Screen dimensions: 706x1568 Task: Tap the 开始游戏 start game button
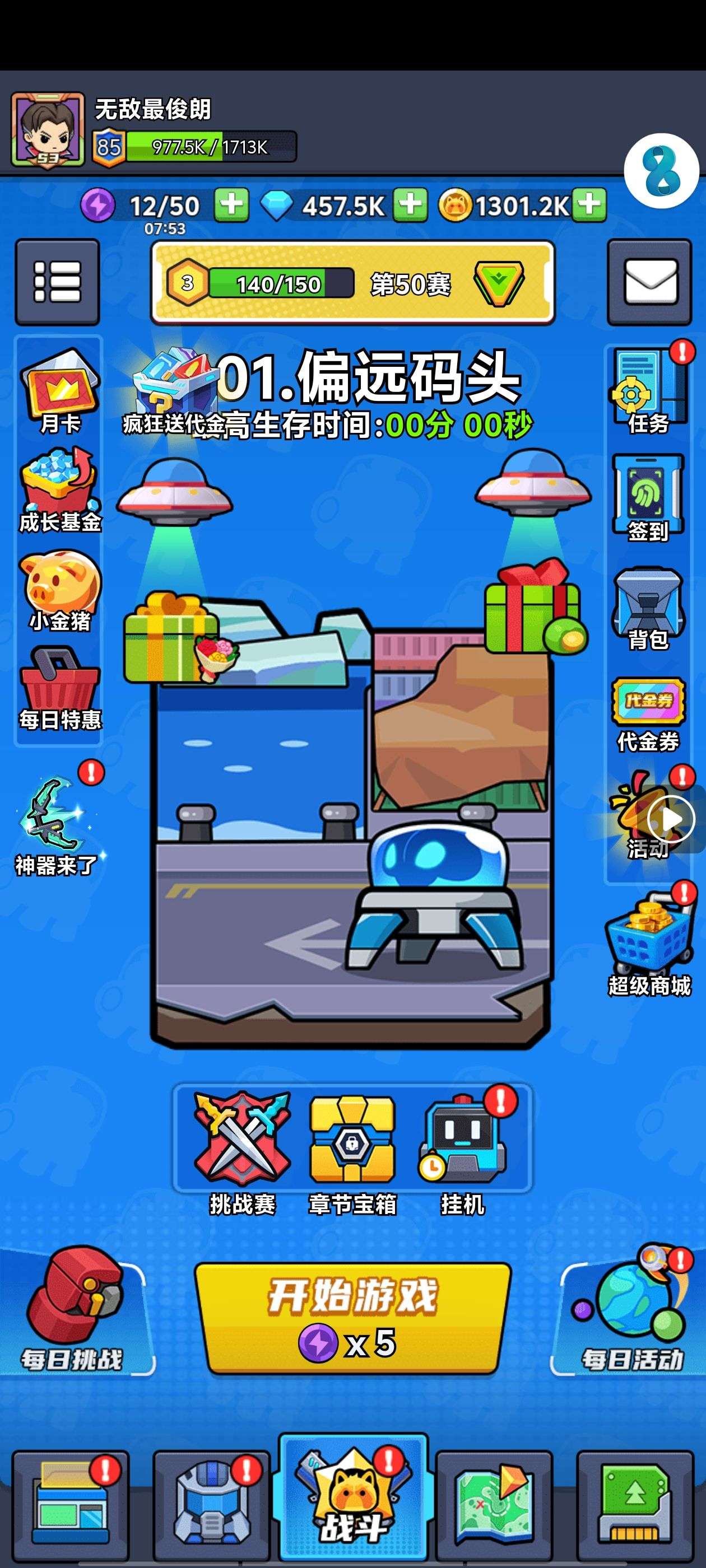pos(352,1317)
